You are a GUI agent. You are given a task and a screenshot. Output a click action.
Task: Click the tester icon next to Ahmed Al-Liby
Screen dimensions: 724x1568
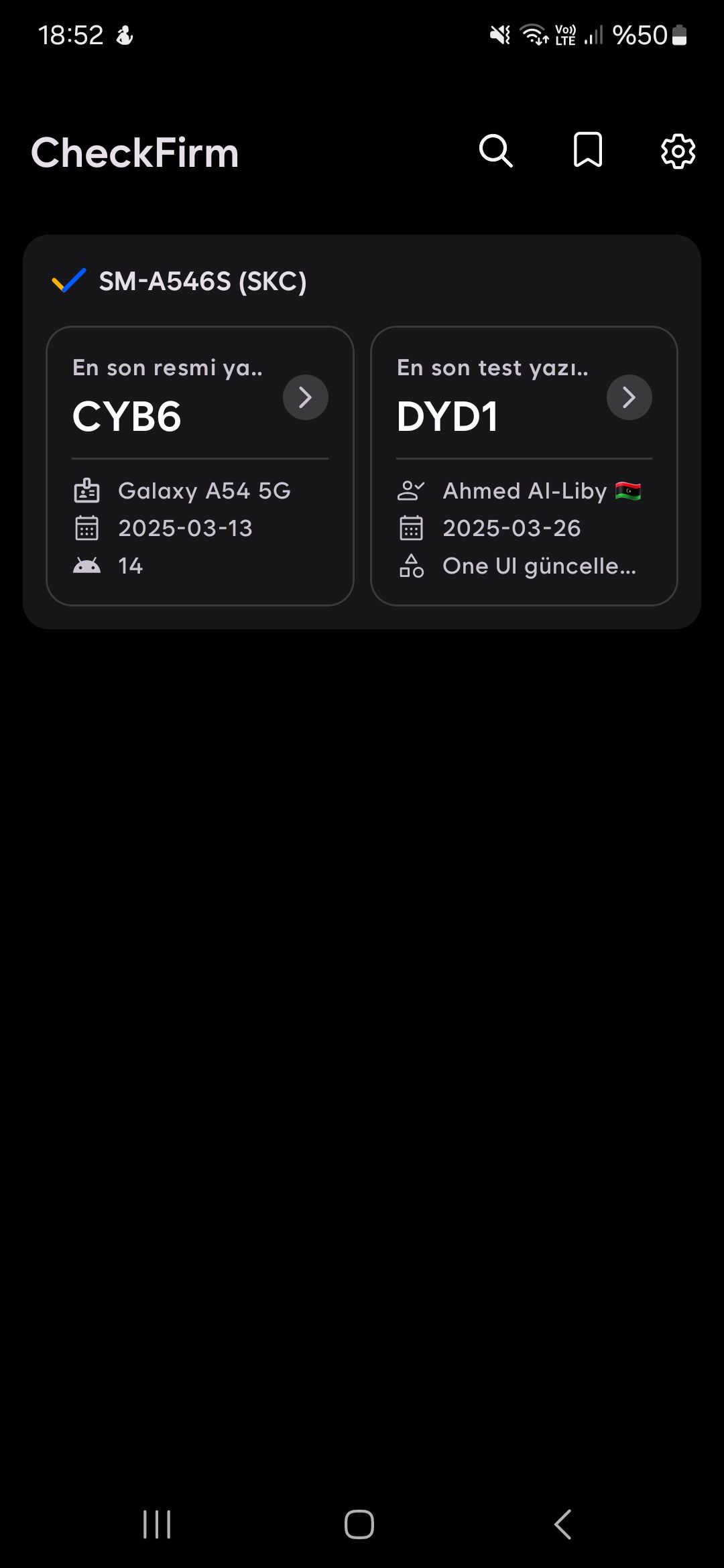(x=412, y=490)
